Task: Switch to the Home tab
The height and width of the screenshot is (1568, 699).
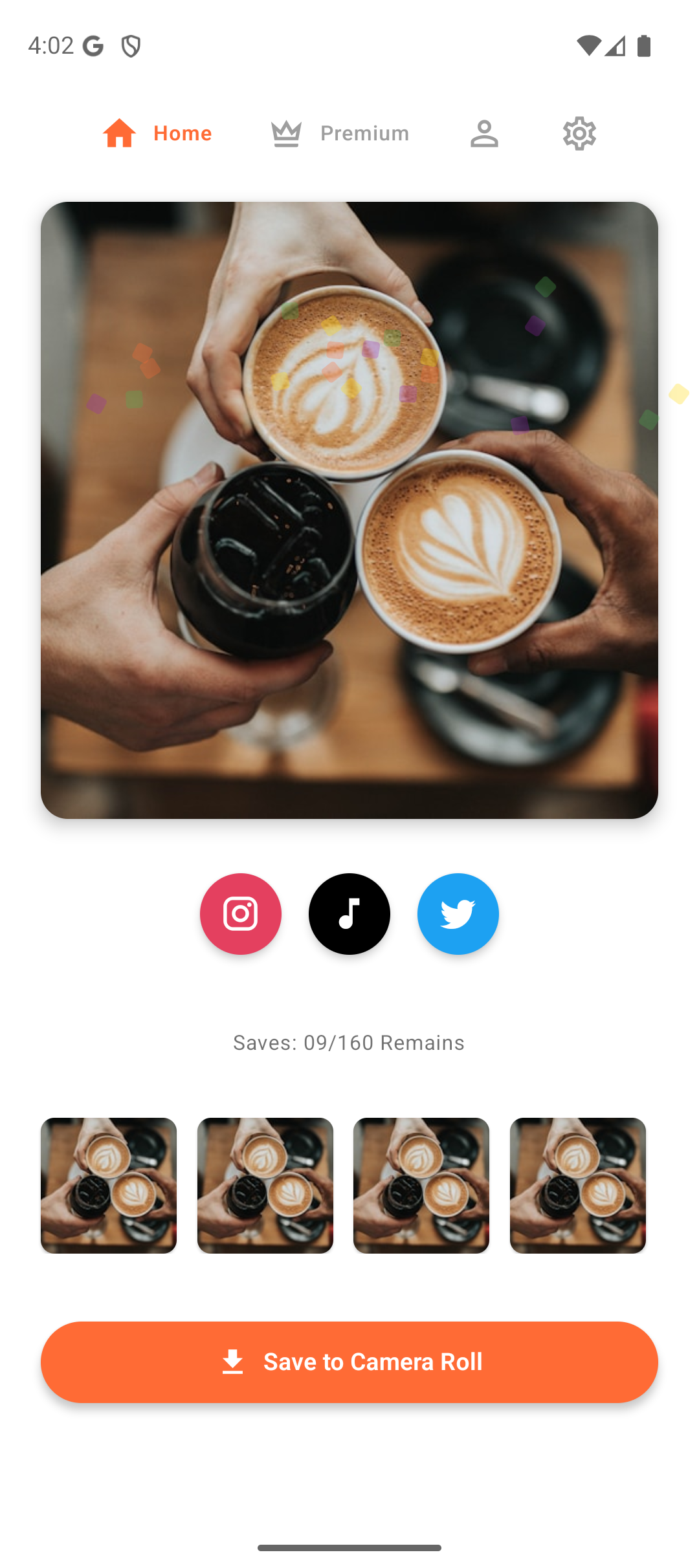Action: [x=157, y=133]
